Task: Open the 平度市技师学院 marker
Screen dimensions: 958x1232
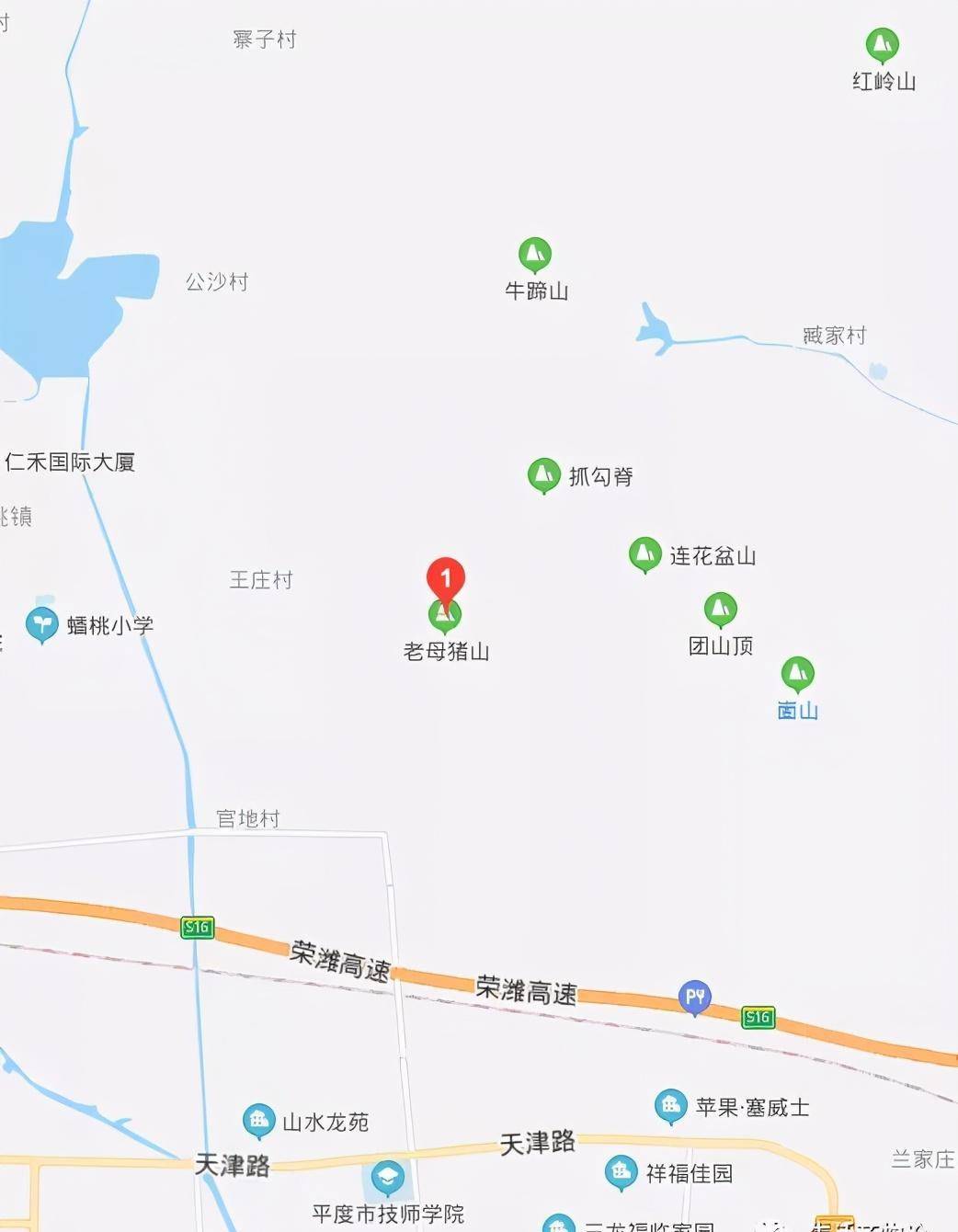Action: click(387, 1178)
